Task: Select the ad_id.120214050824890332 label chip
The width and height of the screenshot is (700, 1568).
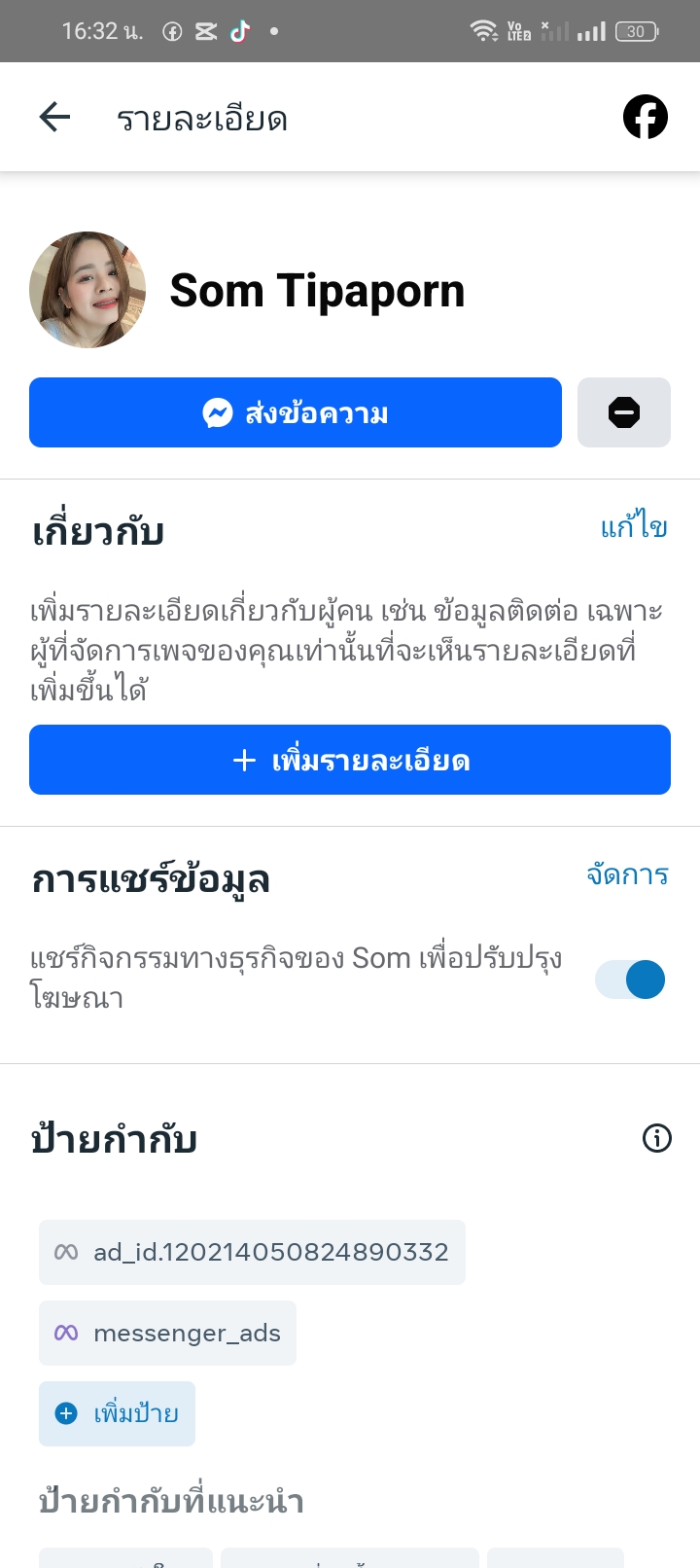Action: click(252, 1252)
